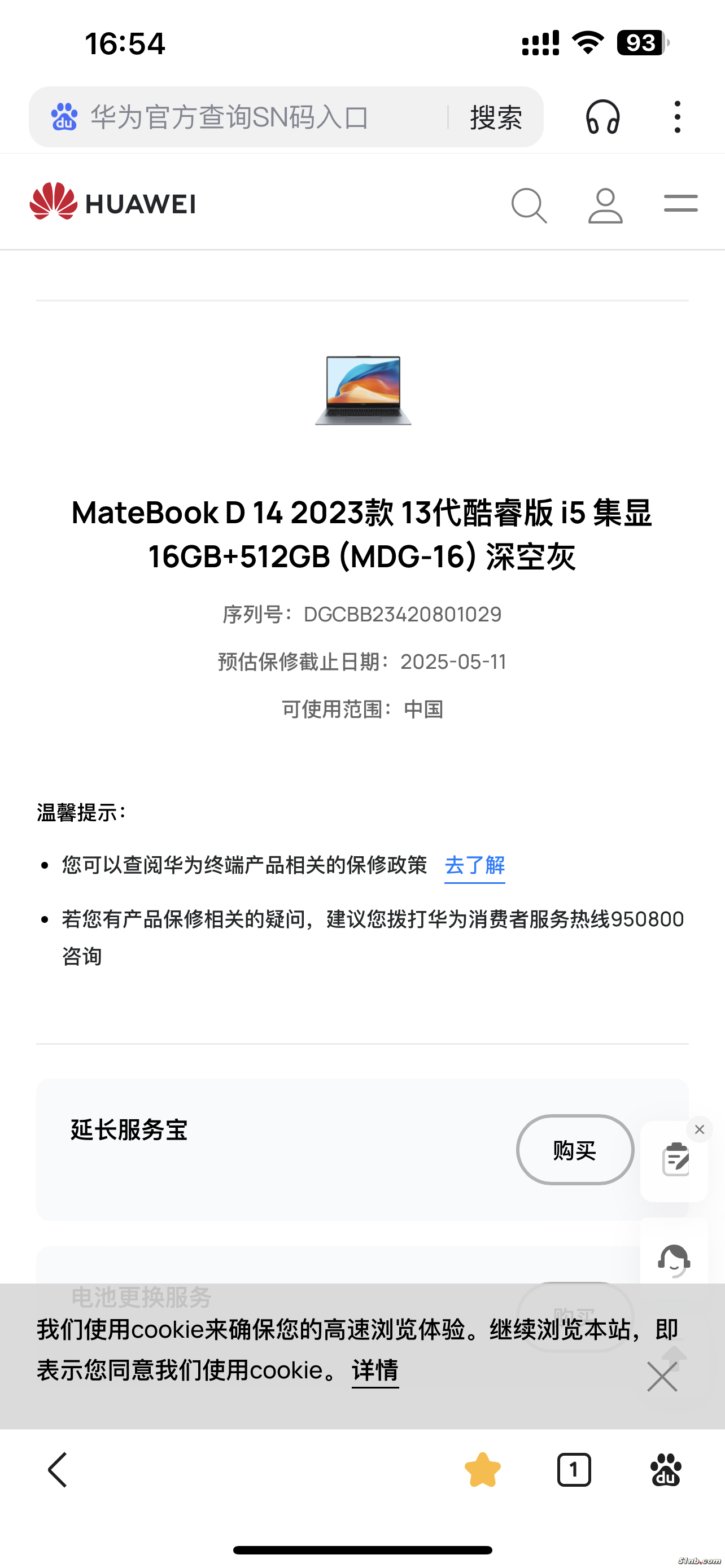Tap the bookmark star icon
The height and width of the screenshot is (1568, 725).
(x=482, y=1470)
